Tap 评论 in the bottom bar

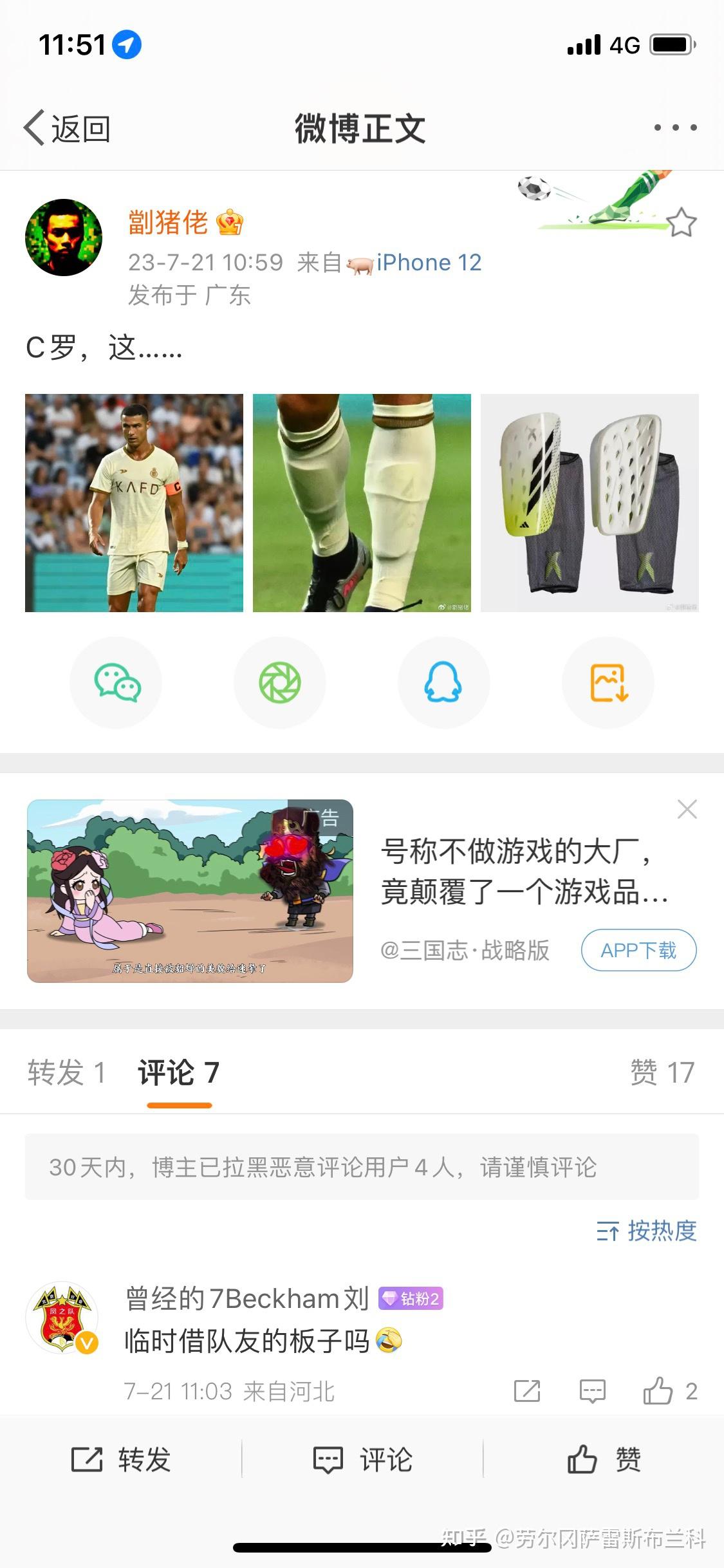(362, 1459)
